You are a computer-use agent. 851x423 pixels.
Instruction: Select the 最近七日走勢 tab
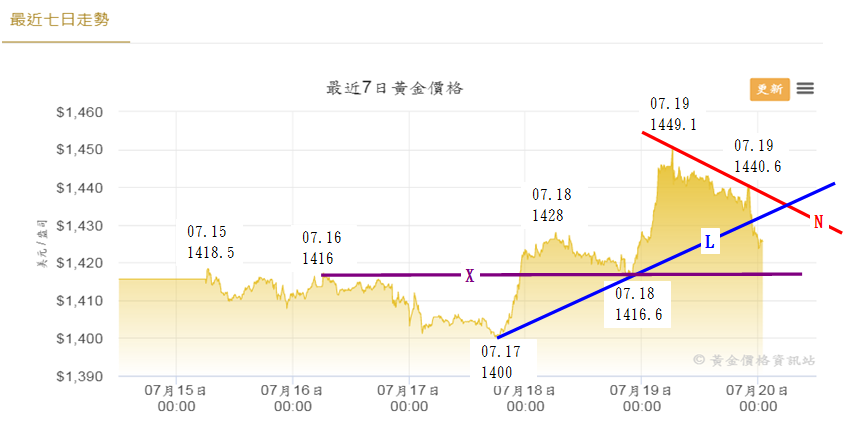(x=60, y=19)
